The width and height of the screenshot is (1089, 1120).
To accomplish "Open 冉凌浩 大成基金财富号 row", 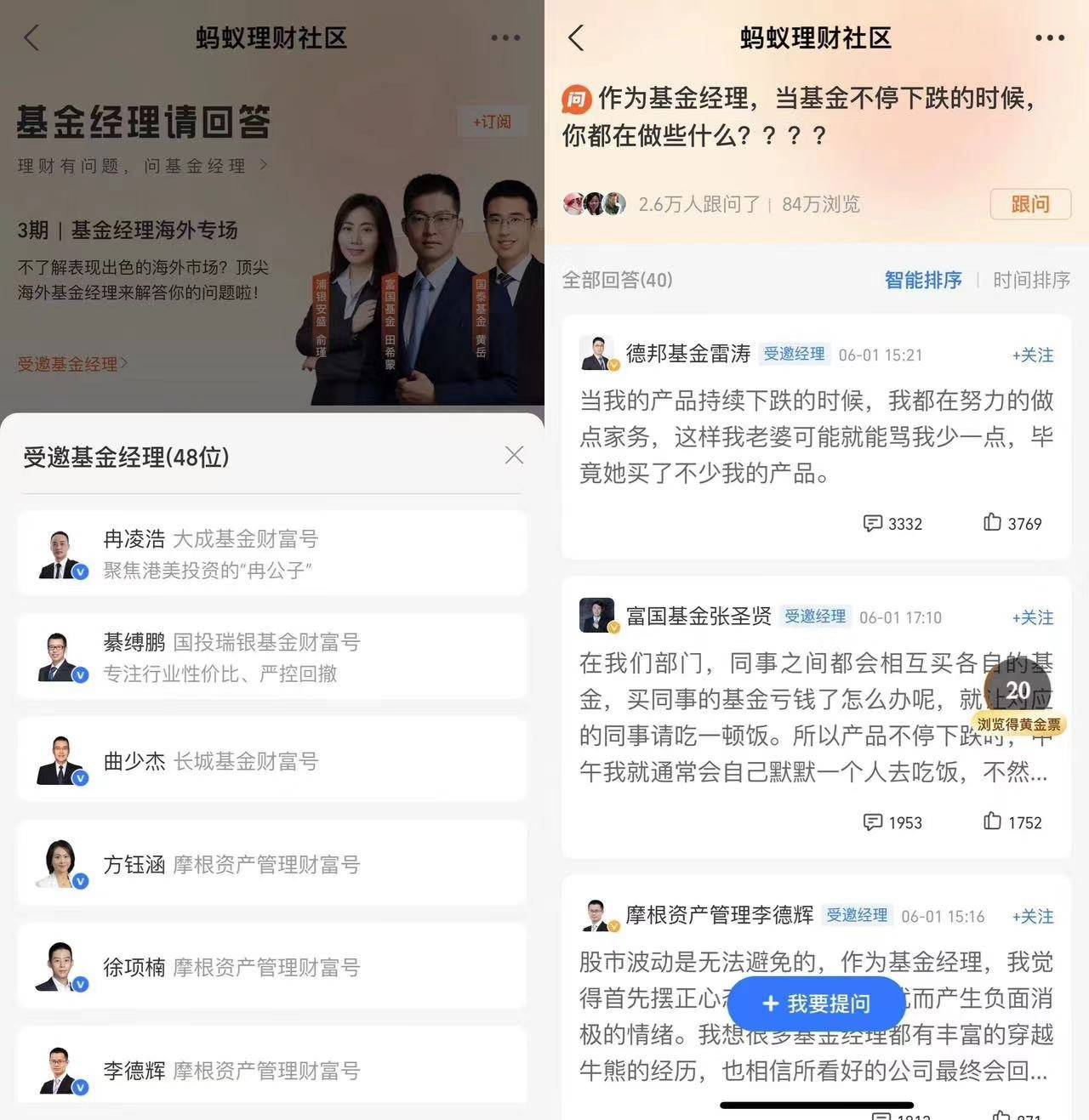I will (271, 553).
